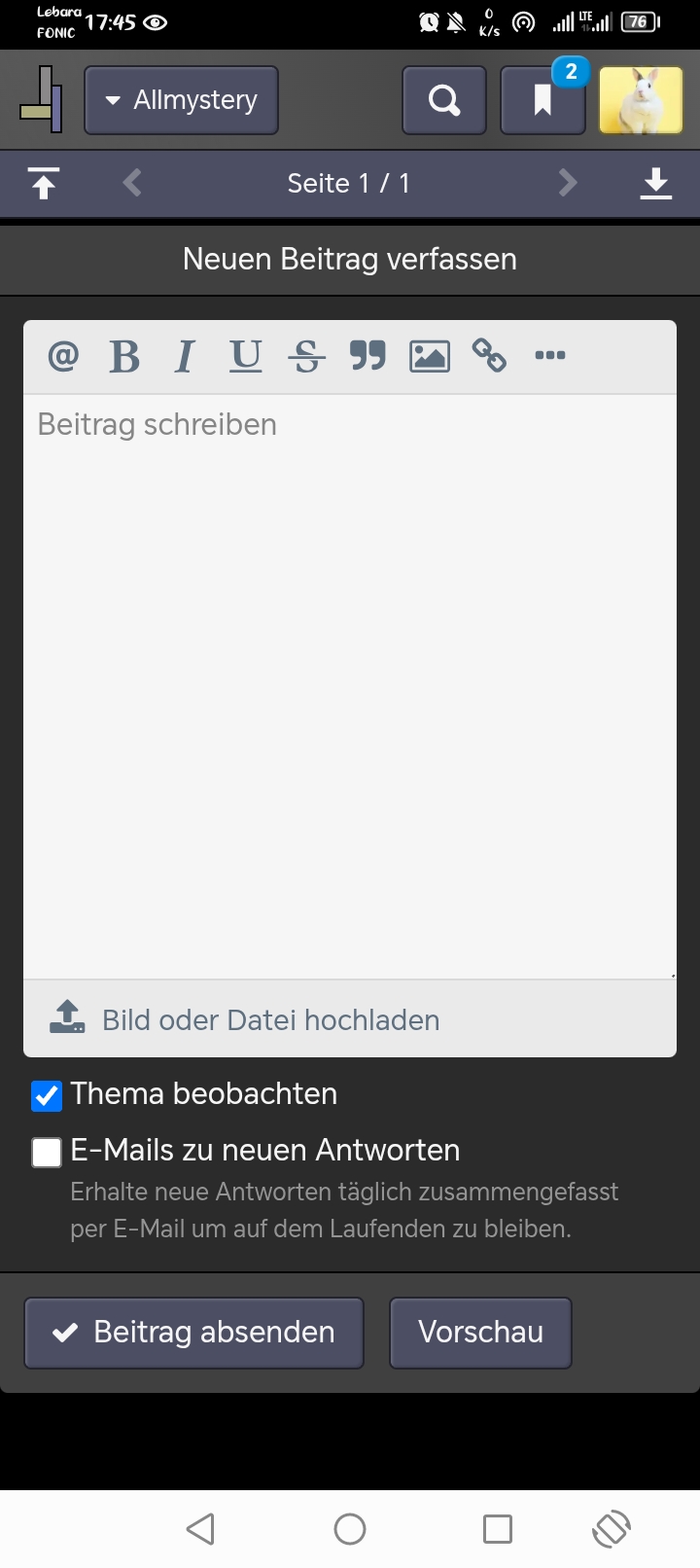700x1568 pixels.
Task: Apply underline formatting
Action: click(x=246, y=356)
